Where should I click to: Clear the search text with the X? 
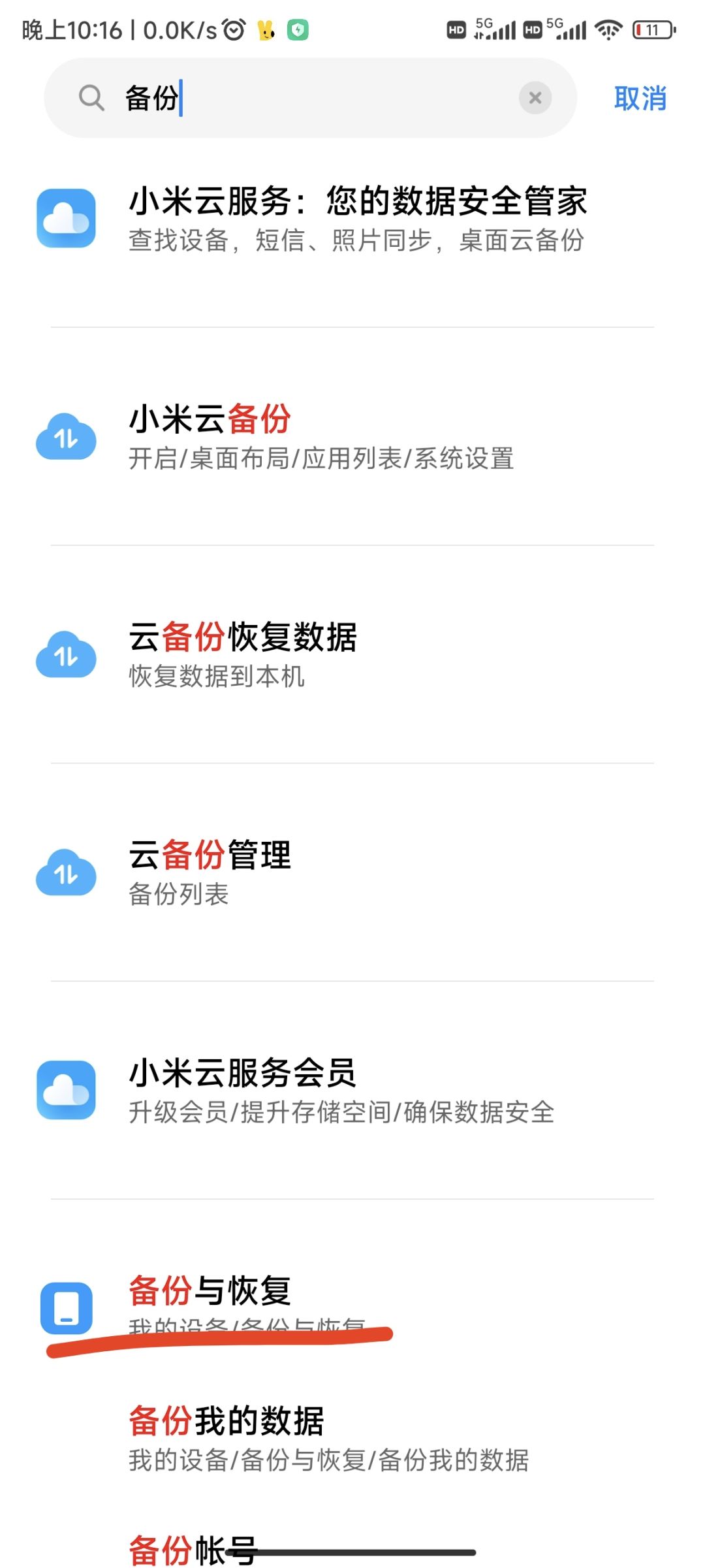pos(535,98)
